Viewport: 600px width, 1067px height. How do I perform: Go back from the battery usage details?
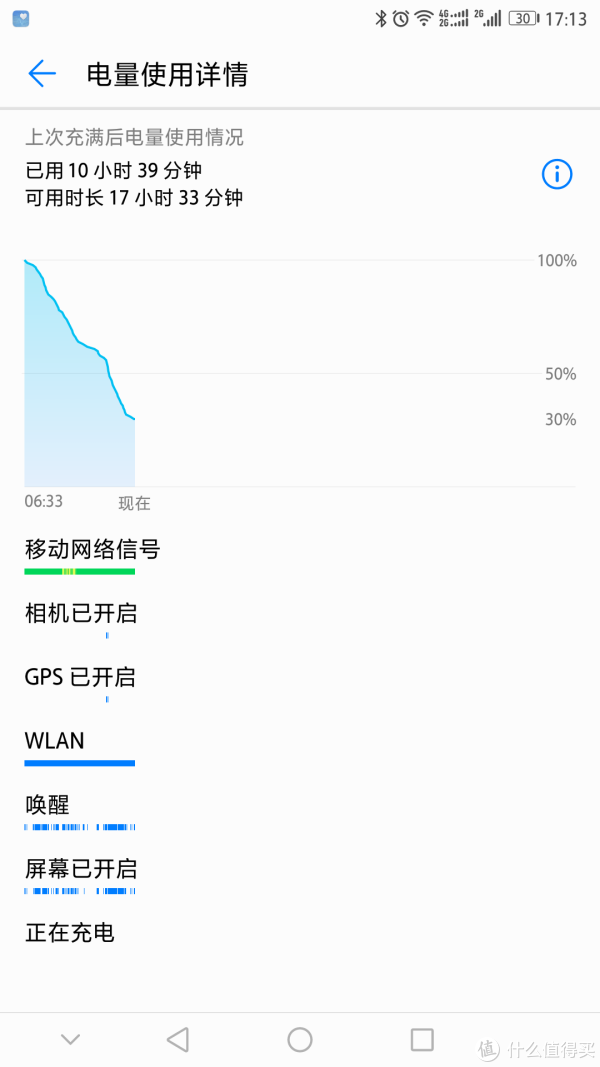pos(41,73)
